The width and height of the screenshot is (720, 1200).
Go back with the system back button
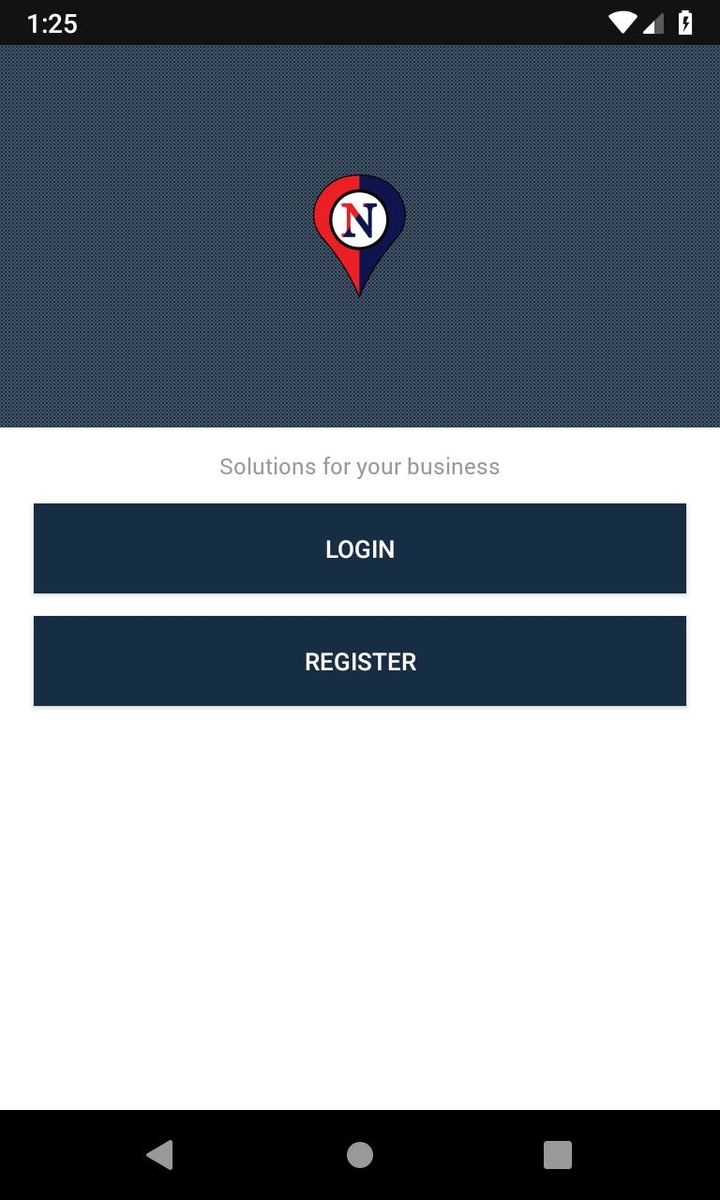(160, 1155)
